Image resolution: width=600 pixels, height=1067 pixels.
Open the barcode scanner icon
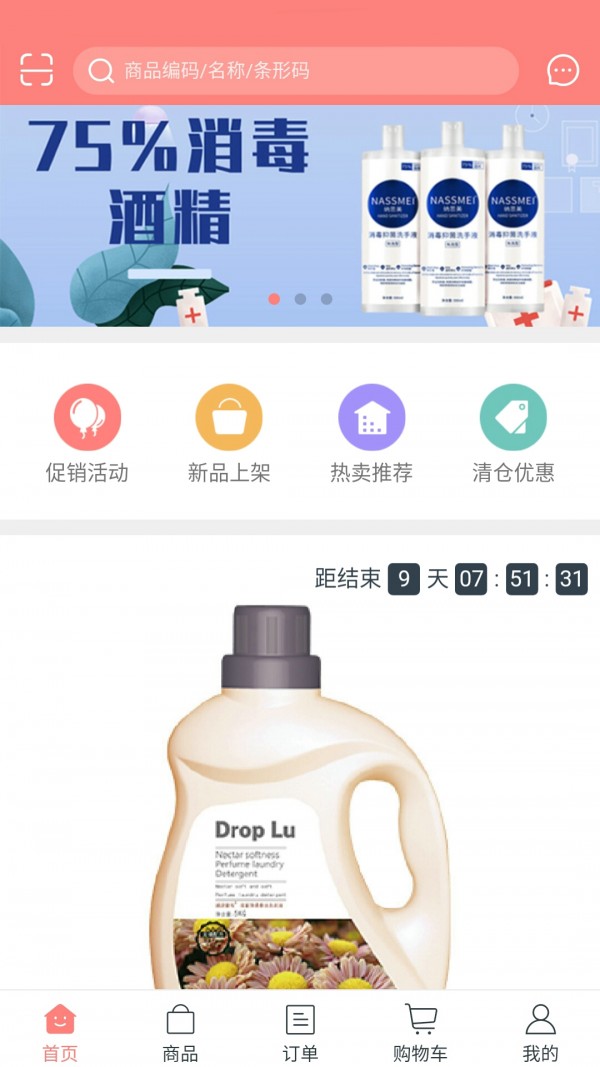click(x=36, y=70)
